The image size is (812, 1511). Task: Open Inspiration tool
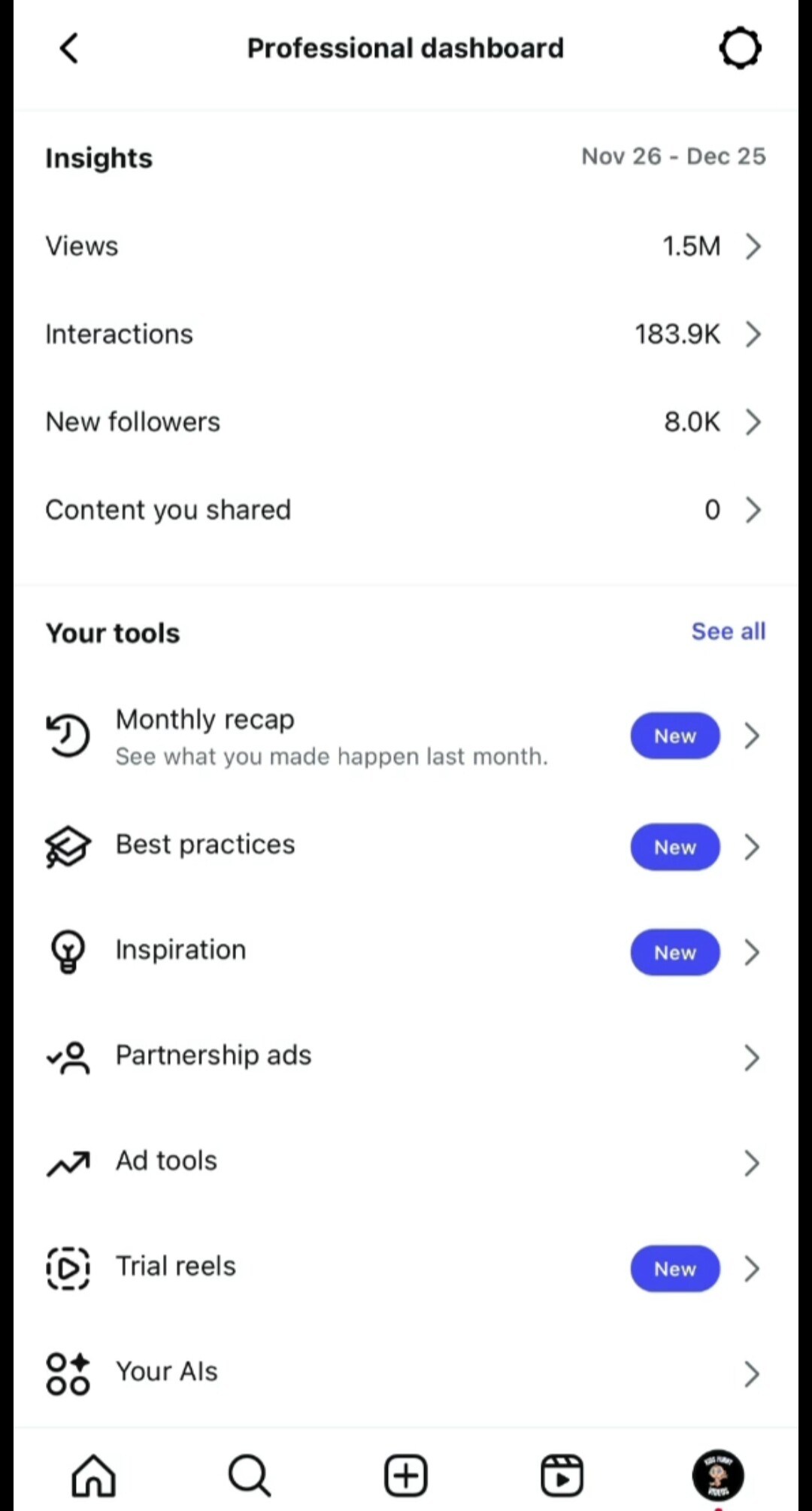[x=404, y=951]
